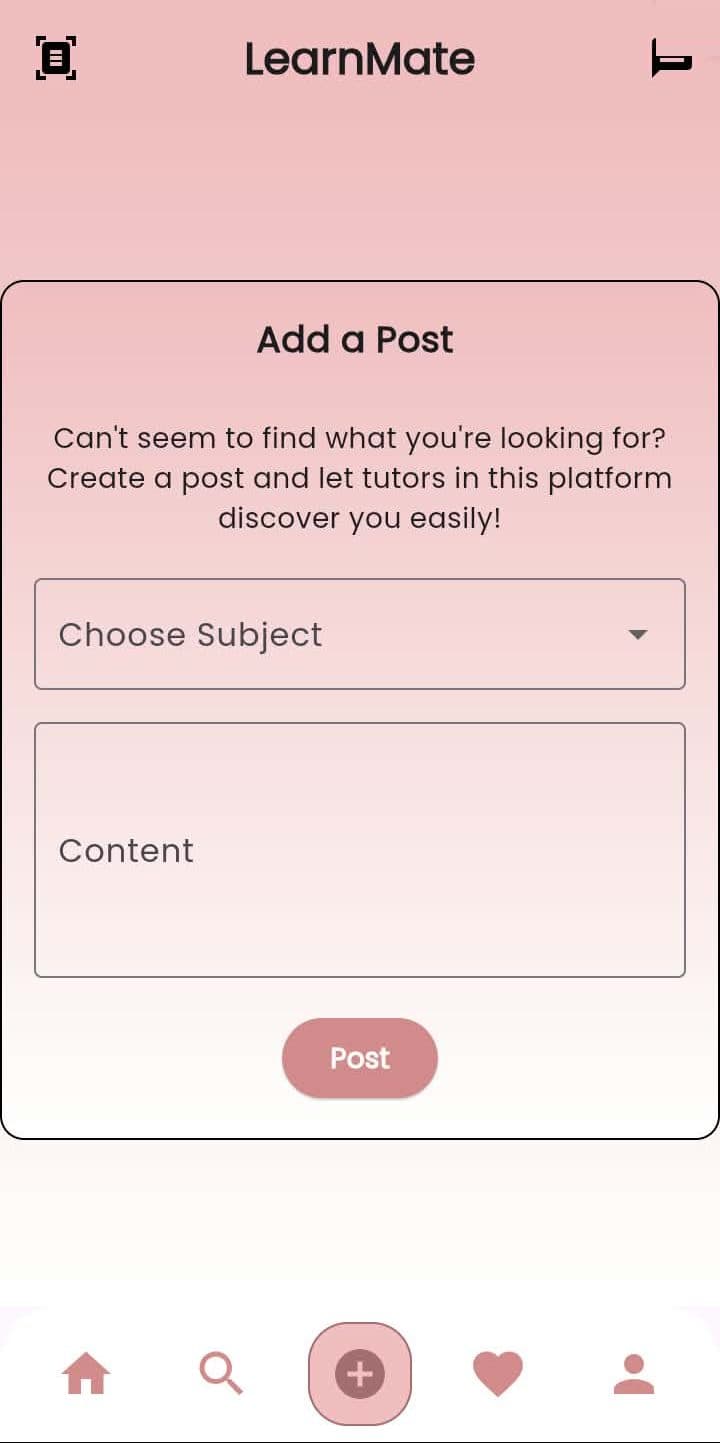Submit with the Post button

(x=360, y=1058)
